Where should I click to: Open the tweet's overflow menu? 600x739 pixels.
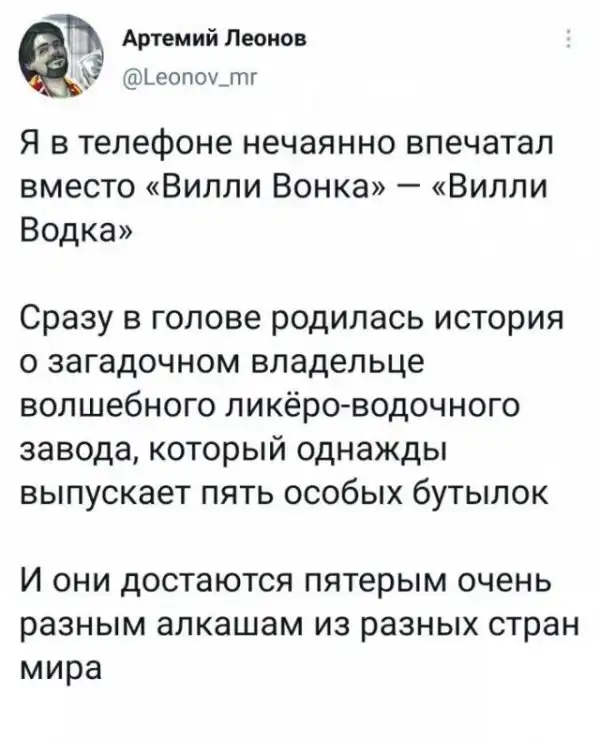pos(570,41)
